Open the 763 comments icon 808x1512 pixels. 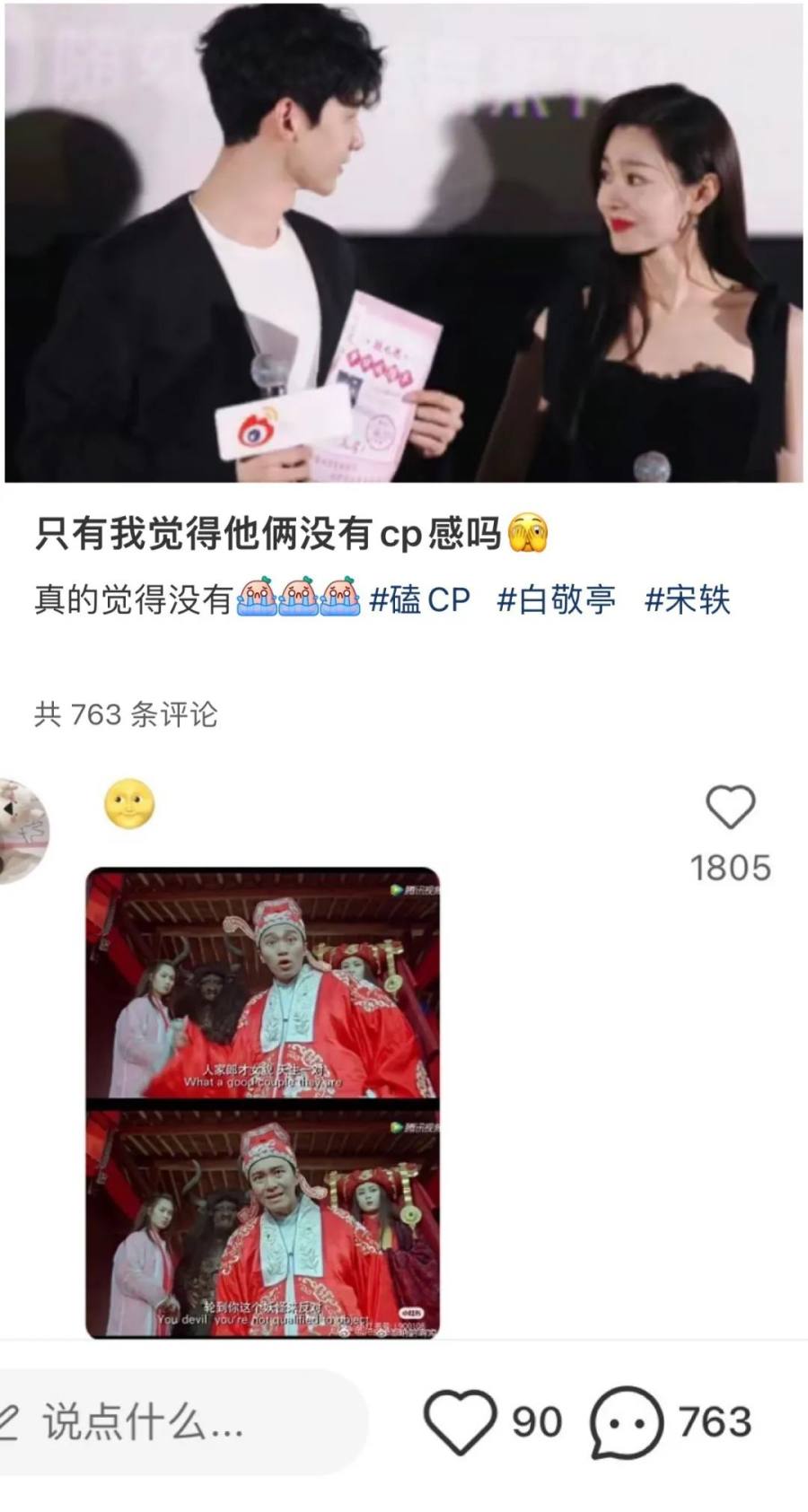click(626, 1422)
